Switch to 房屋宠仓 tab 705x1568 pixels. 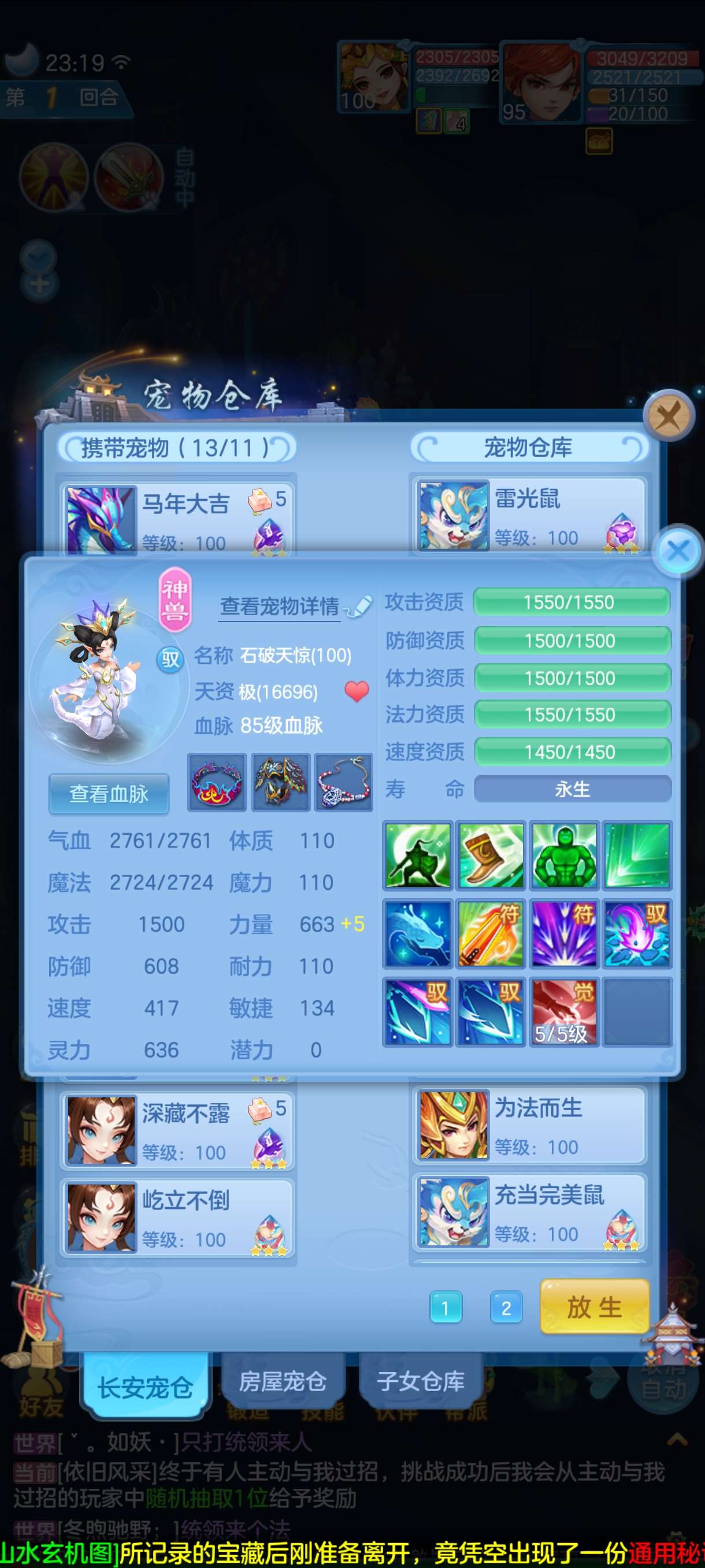[282, 1382]
